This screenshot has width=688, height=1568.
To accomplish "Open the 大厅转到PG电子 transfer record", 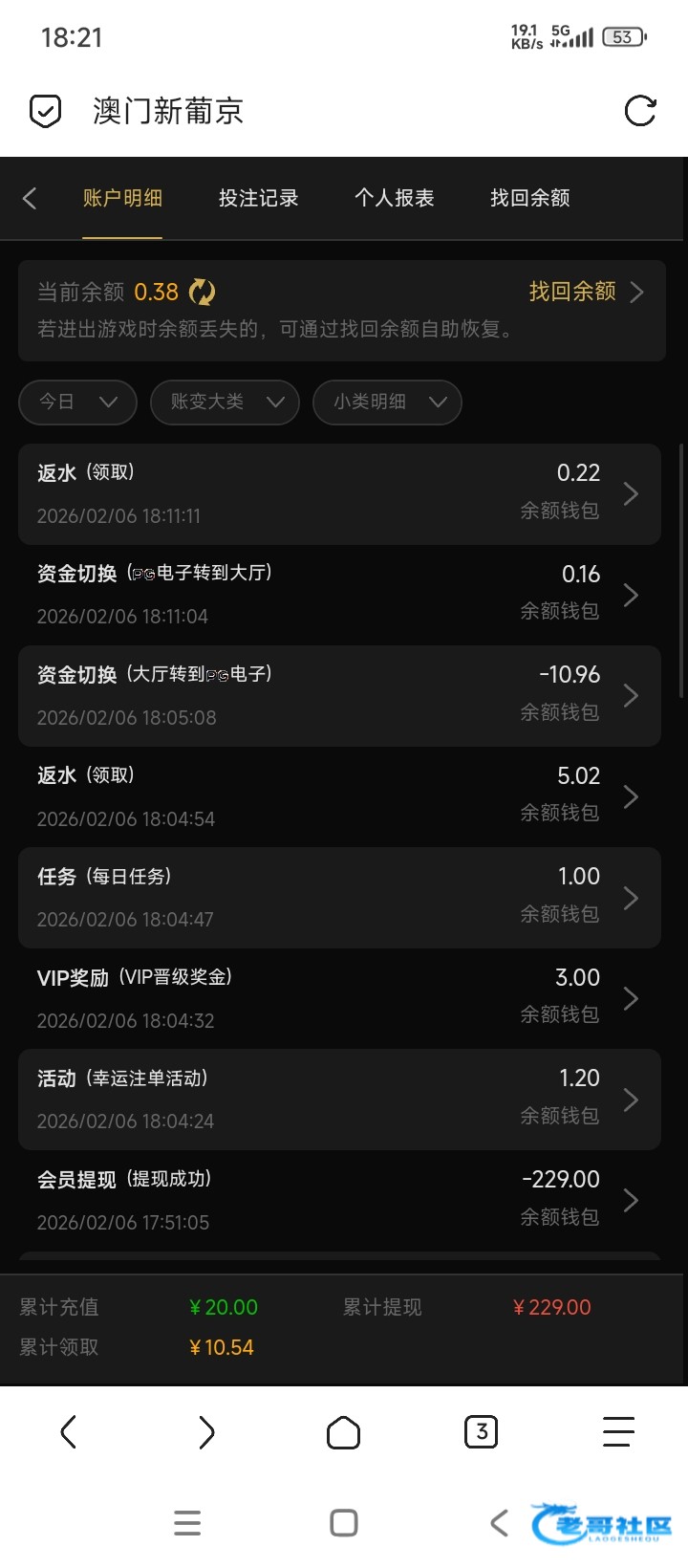I will [x=339, y=696].
